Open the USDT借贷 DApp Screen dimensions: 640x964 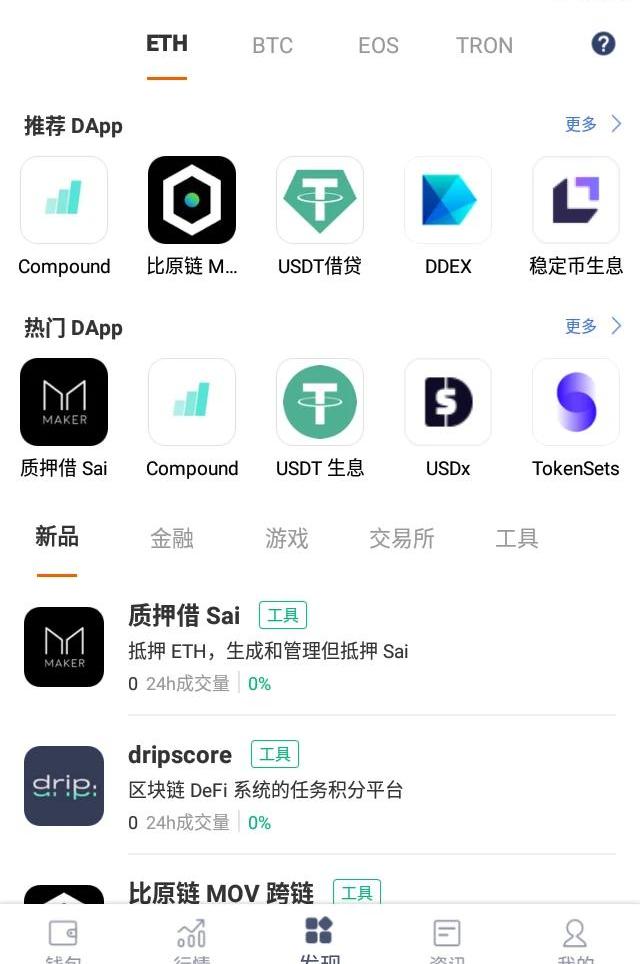tap(320, 200)
